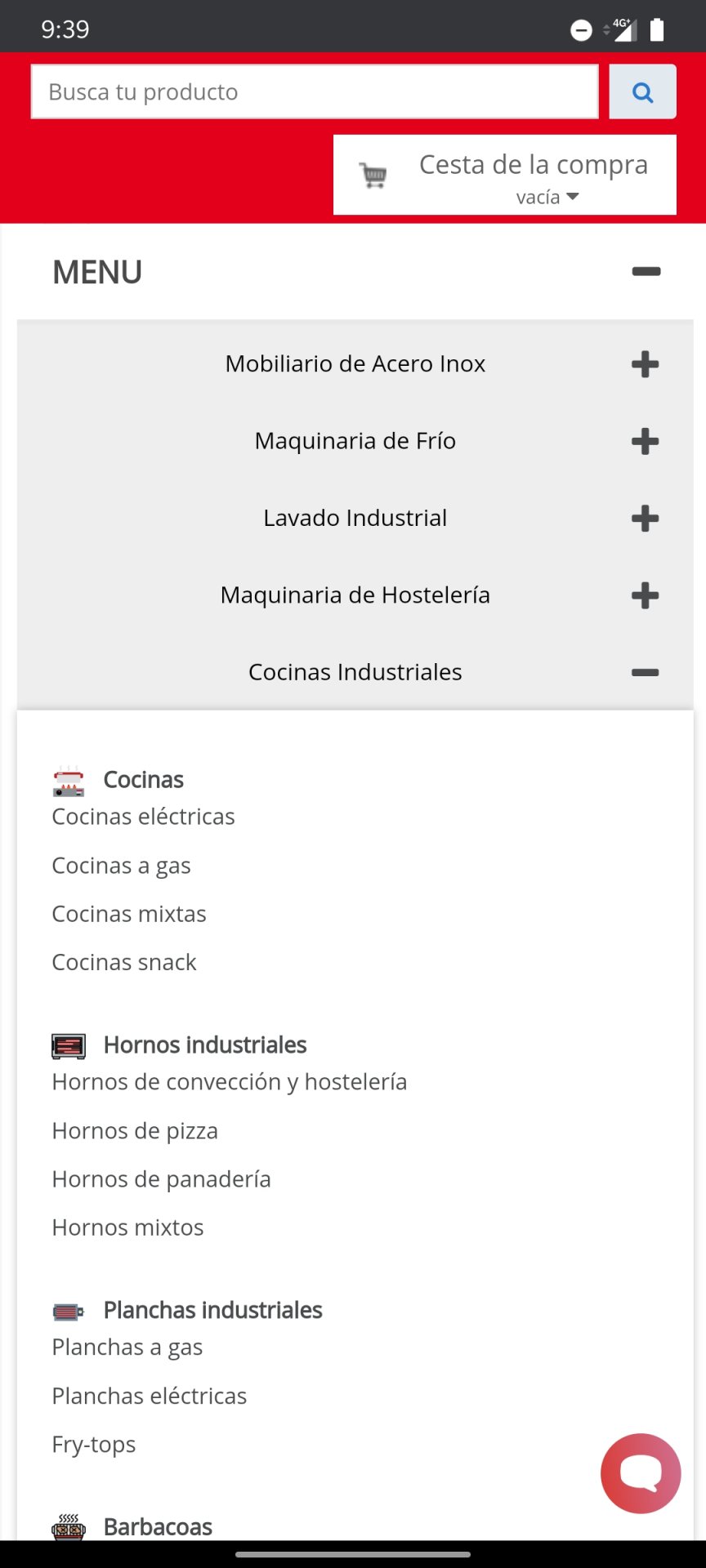Tap the Busca tu producto search field
Screen dimensions: 706x1568
point(315,91)
